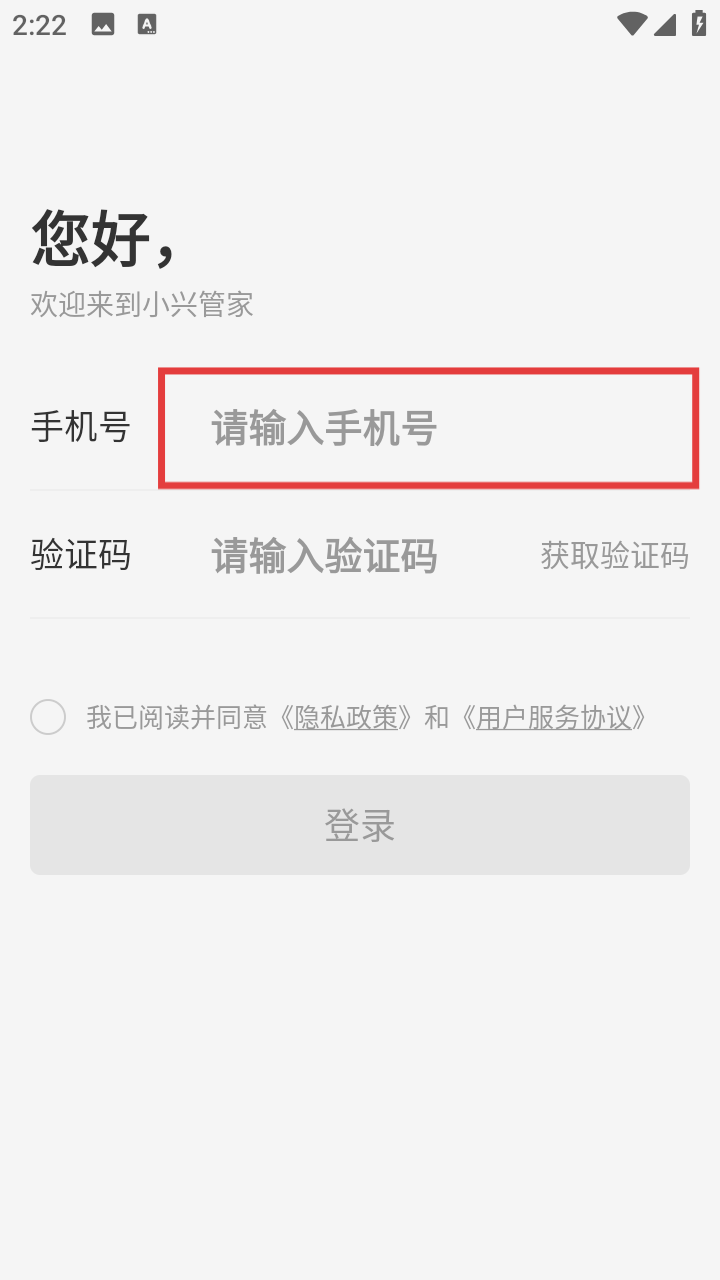Screen dimensions: 720x1280
Task: Tap the phone number input field
Action: (x=428, y=428)
